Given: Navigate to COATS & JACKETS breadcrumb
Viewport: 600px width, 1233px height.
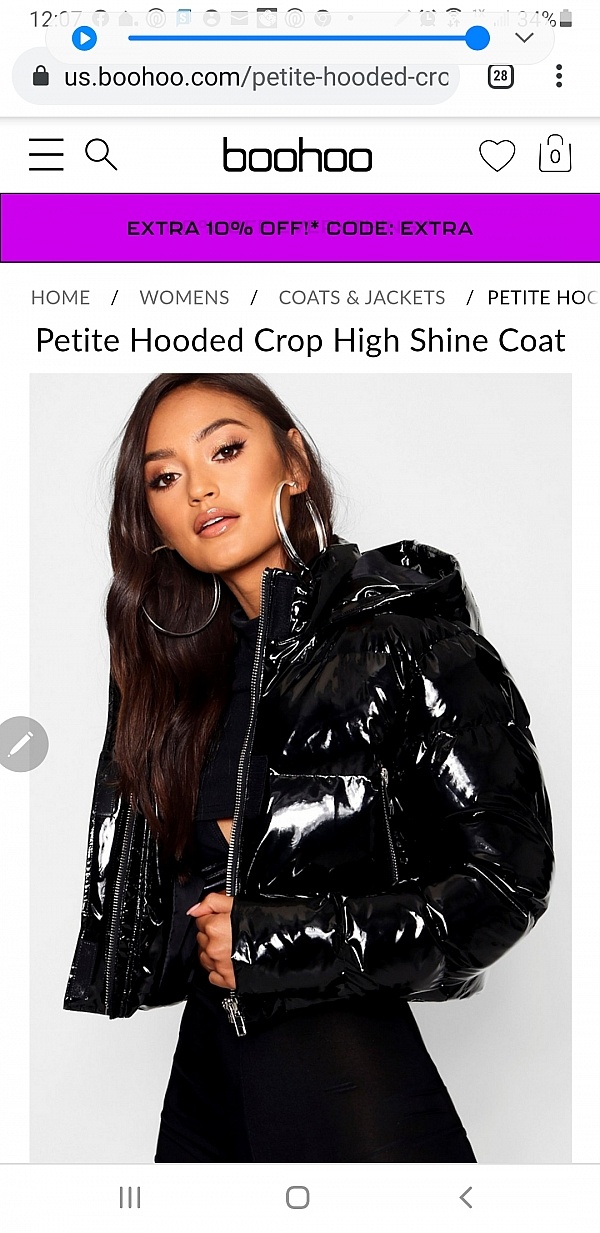Looking at the screenshot, I should pos(362,297).
